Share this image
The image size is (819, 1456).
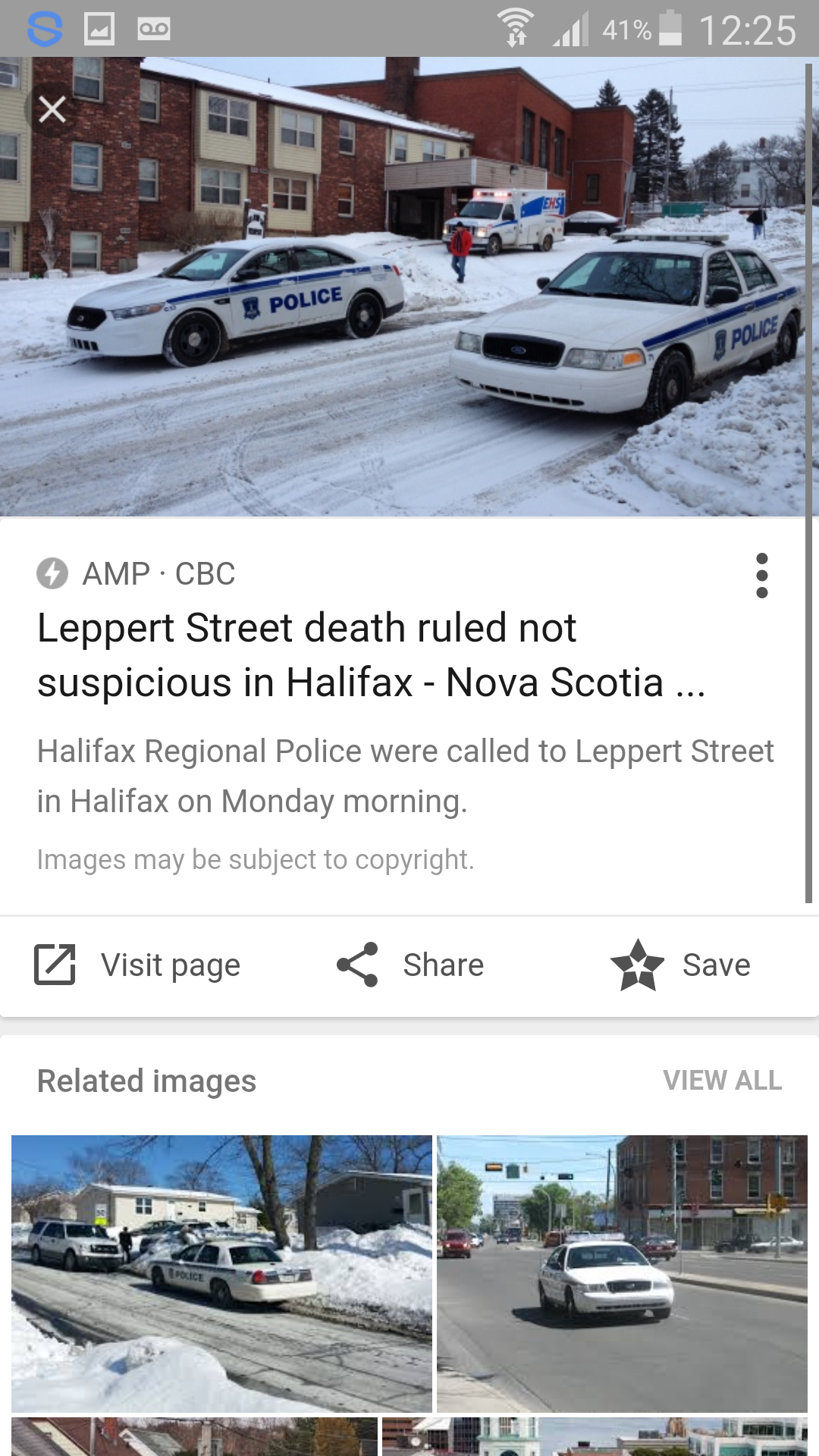tap(410, 965)
